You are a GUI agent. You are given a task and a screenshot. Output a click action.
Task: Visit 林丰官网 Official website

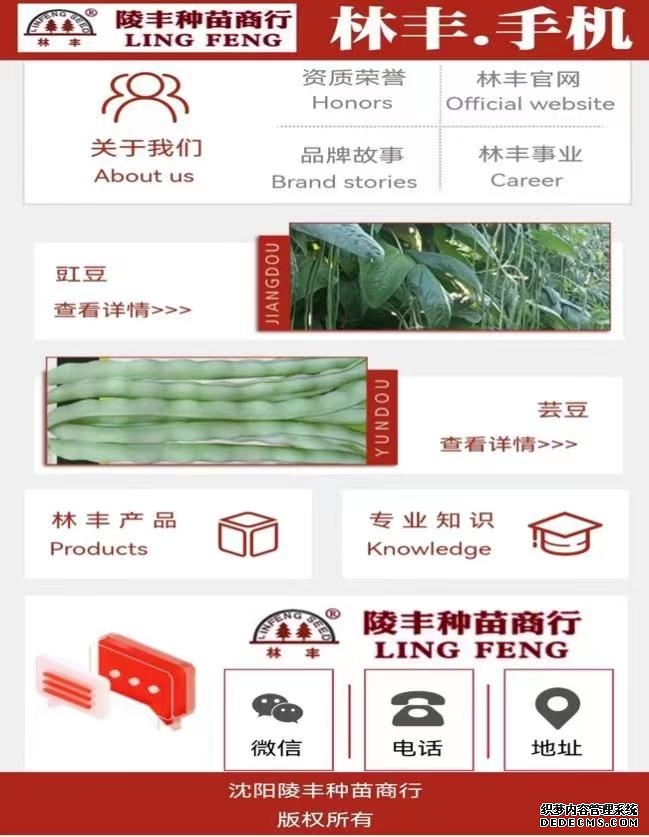coord(529,90)
